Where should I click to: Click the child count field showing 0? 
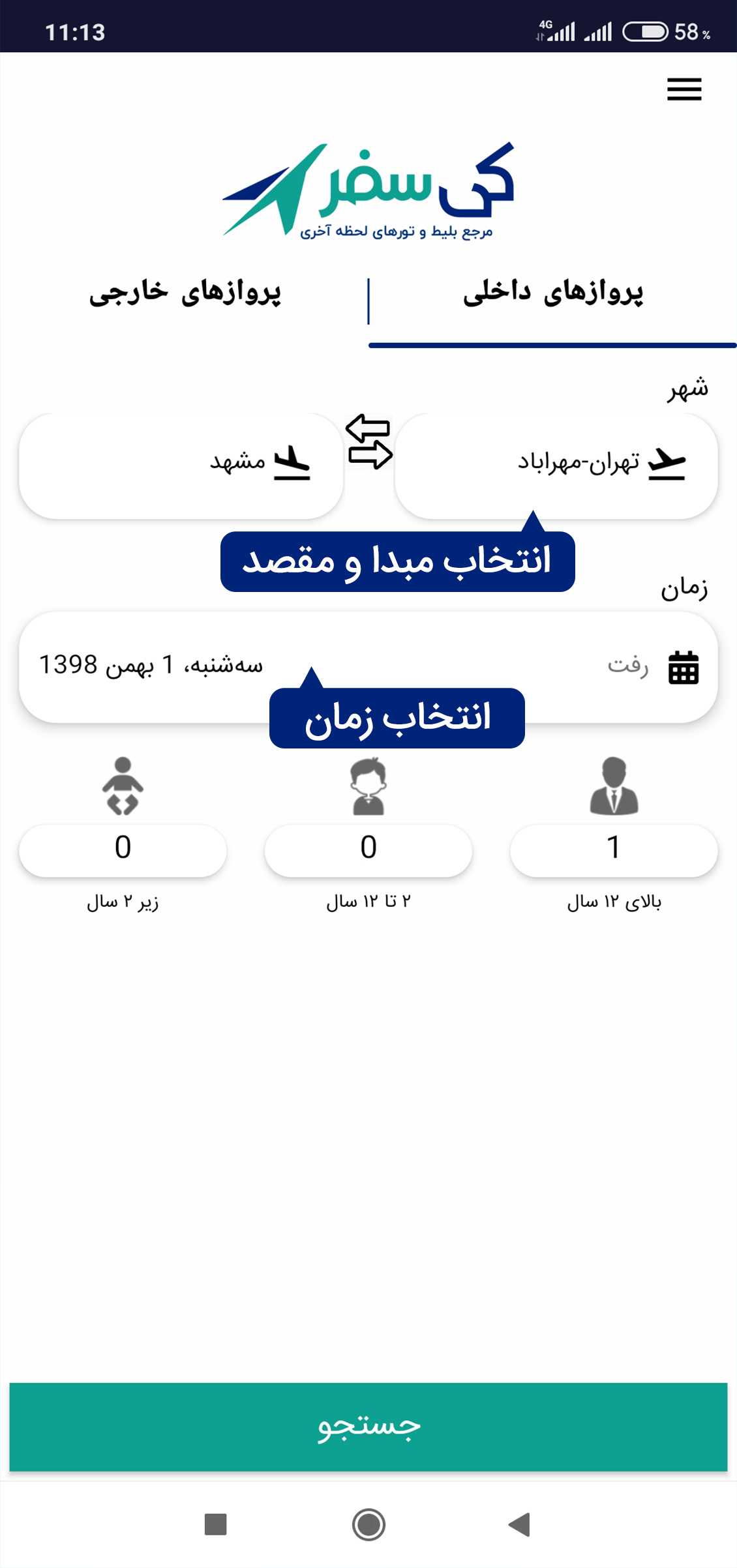[x=368, y=850]
